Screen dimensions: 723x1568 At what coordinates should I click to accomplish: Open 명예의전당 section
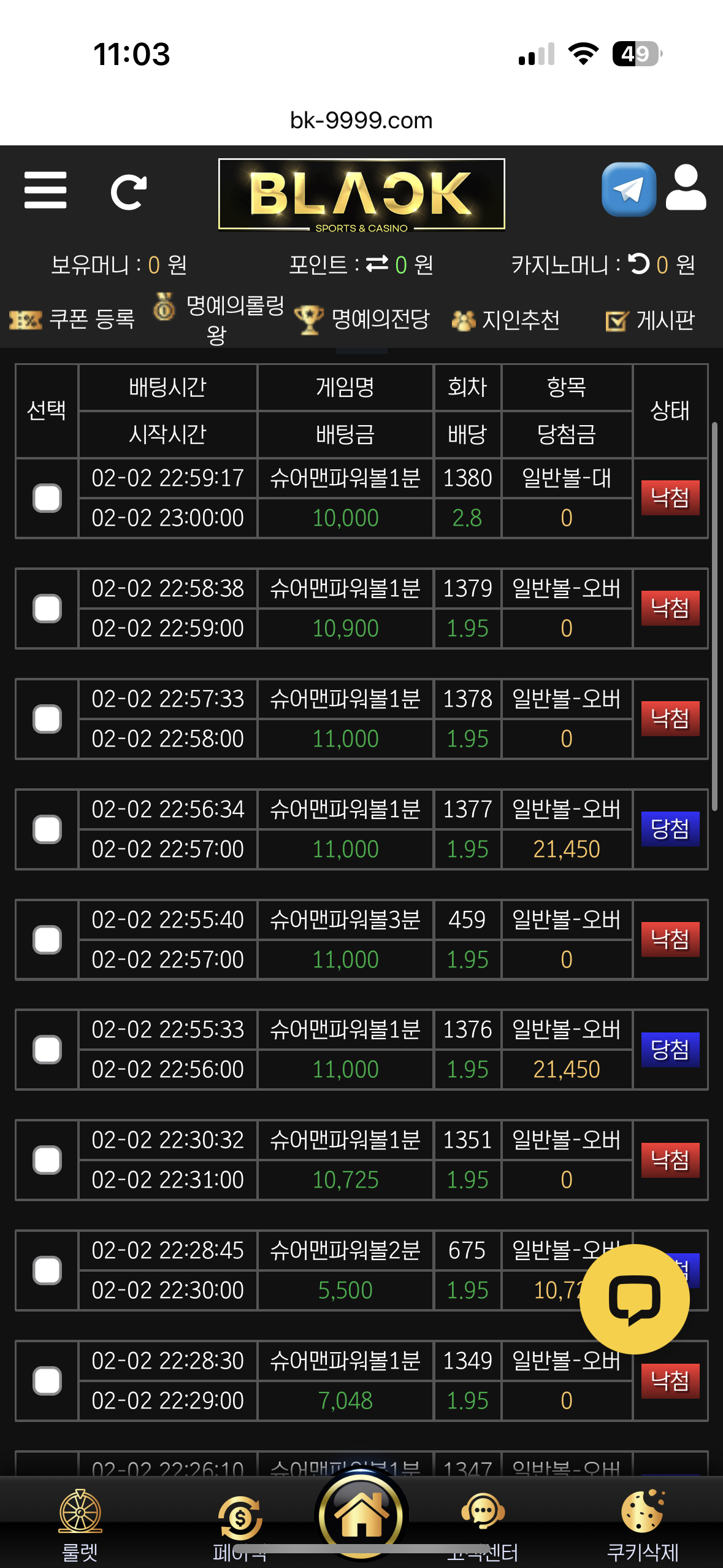363,319
